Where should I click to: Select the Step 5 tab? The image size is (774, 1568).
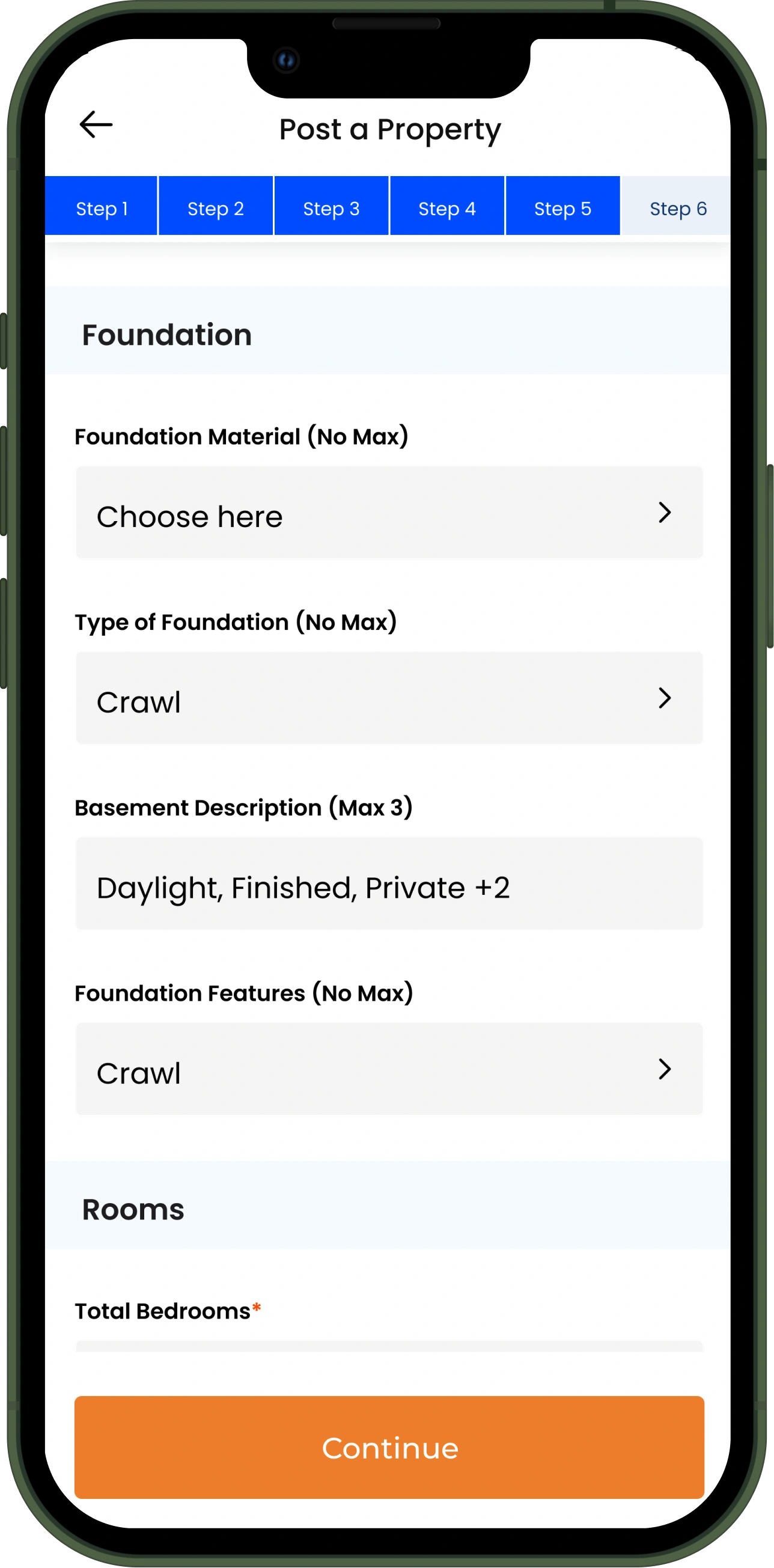[562, 208]
